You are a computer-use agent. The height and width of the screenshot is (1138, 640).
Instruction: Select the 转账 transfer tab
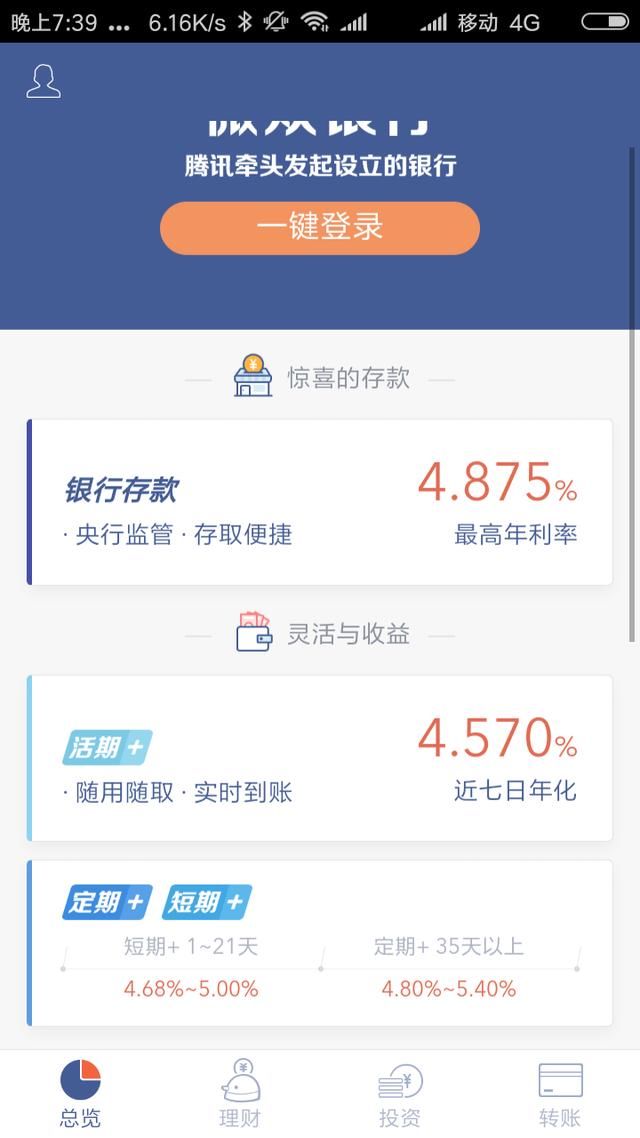[560, 1094]
